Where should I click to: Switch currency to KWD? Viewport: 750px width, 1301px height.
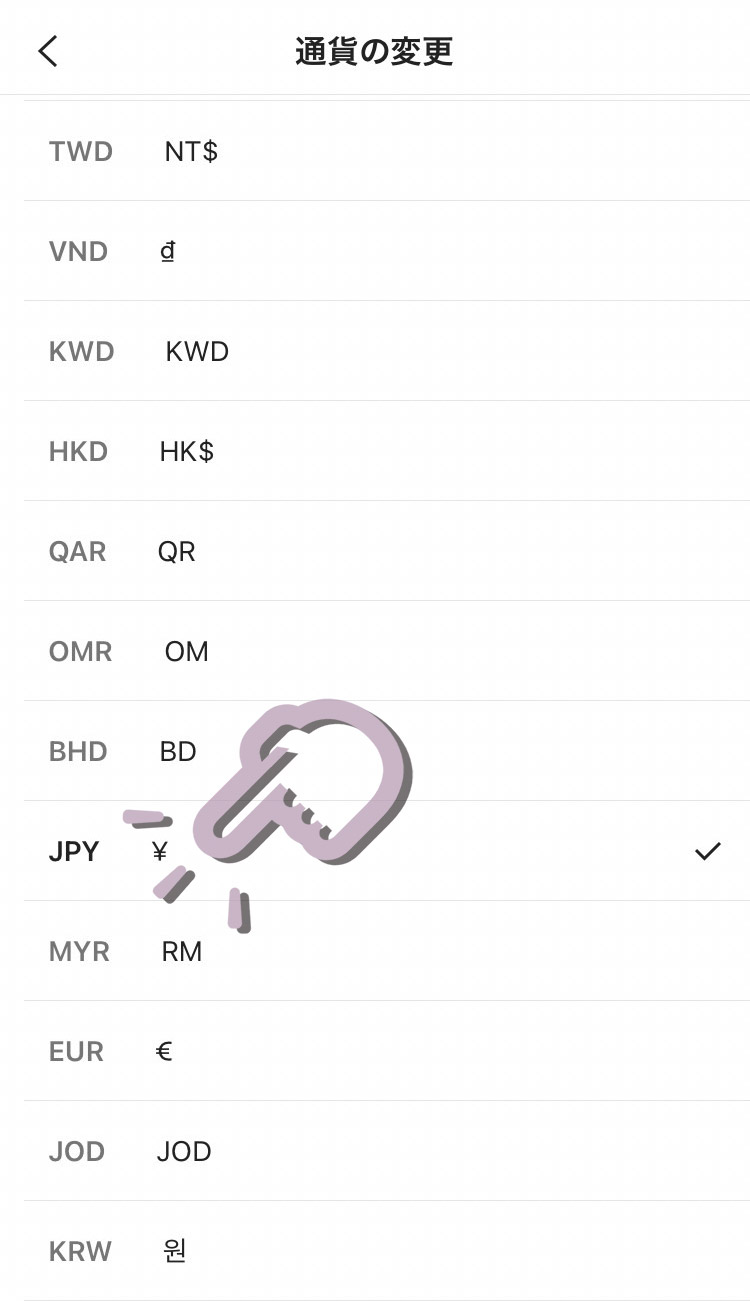tap(387, 351)
